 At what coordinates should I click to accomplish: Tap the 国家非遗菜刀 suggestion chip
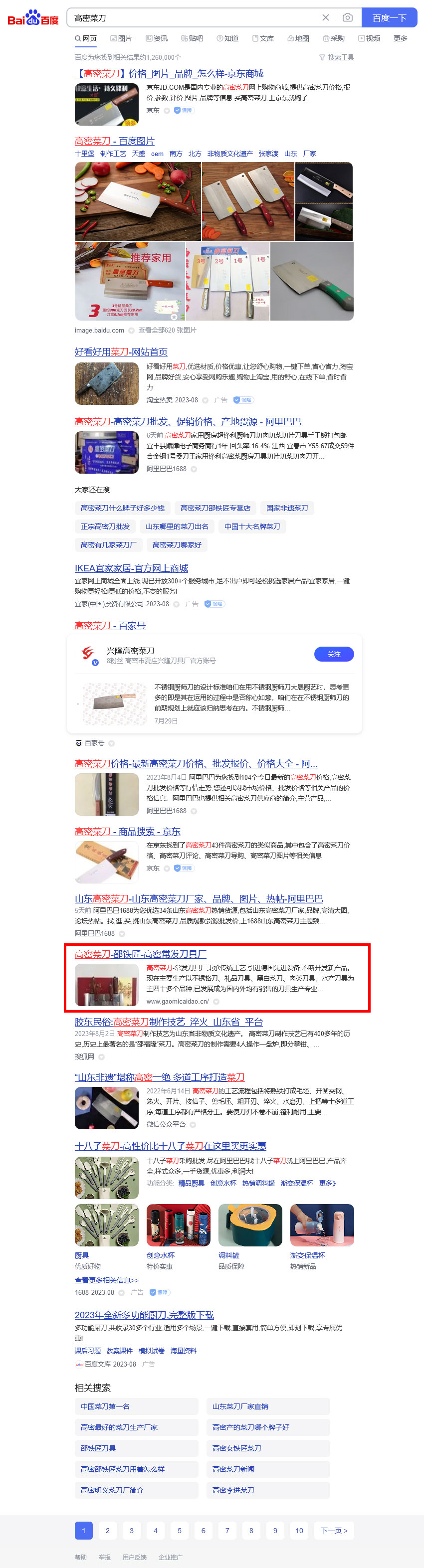287,508
